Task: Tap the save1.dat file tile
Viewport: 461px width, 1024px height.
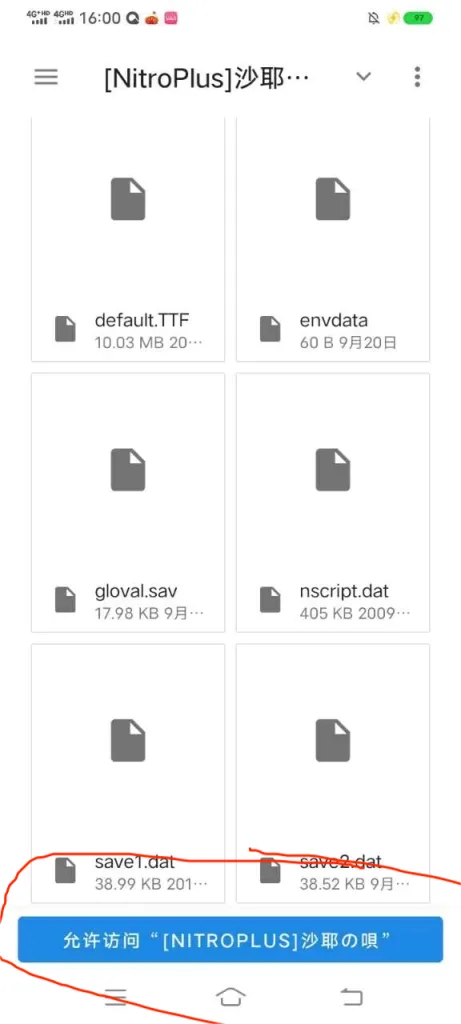Action: [128, 773]
